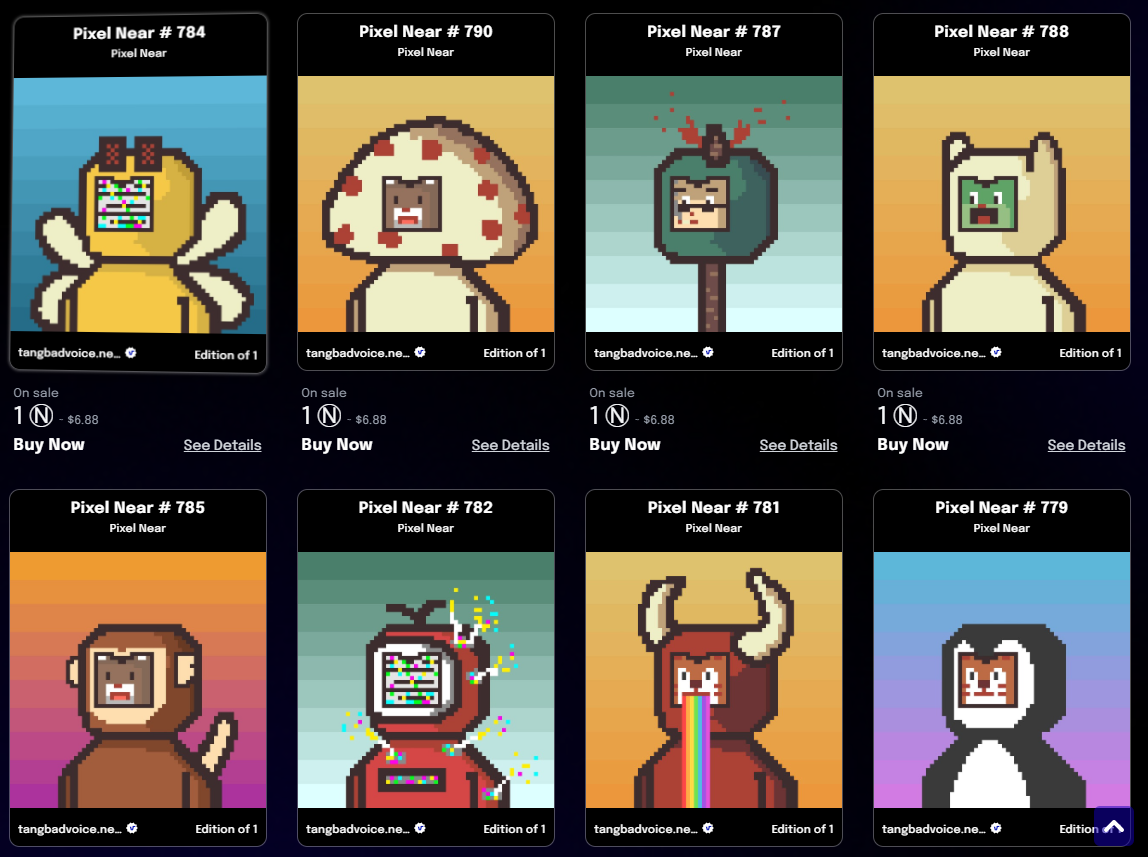Buy Now Pixel Near # 784
Screen dimensions: 1148x857
(x=49, y=444)
